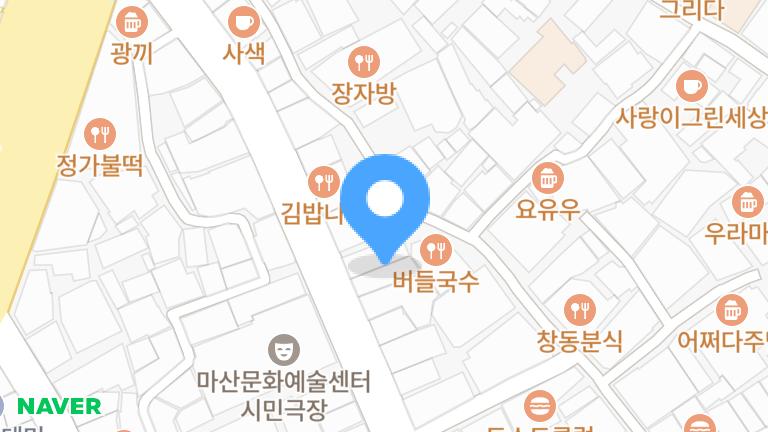Open the 장자방 restaurant marker

(x=364, y=62)
